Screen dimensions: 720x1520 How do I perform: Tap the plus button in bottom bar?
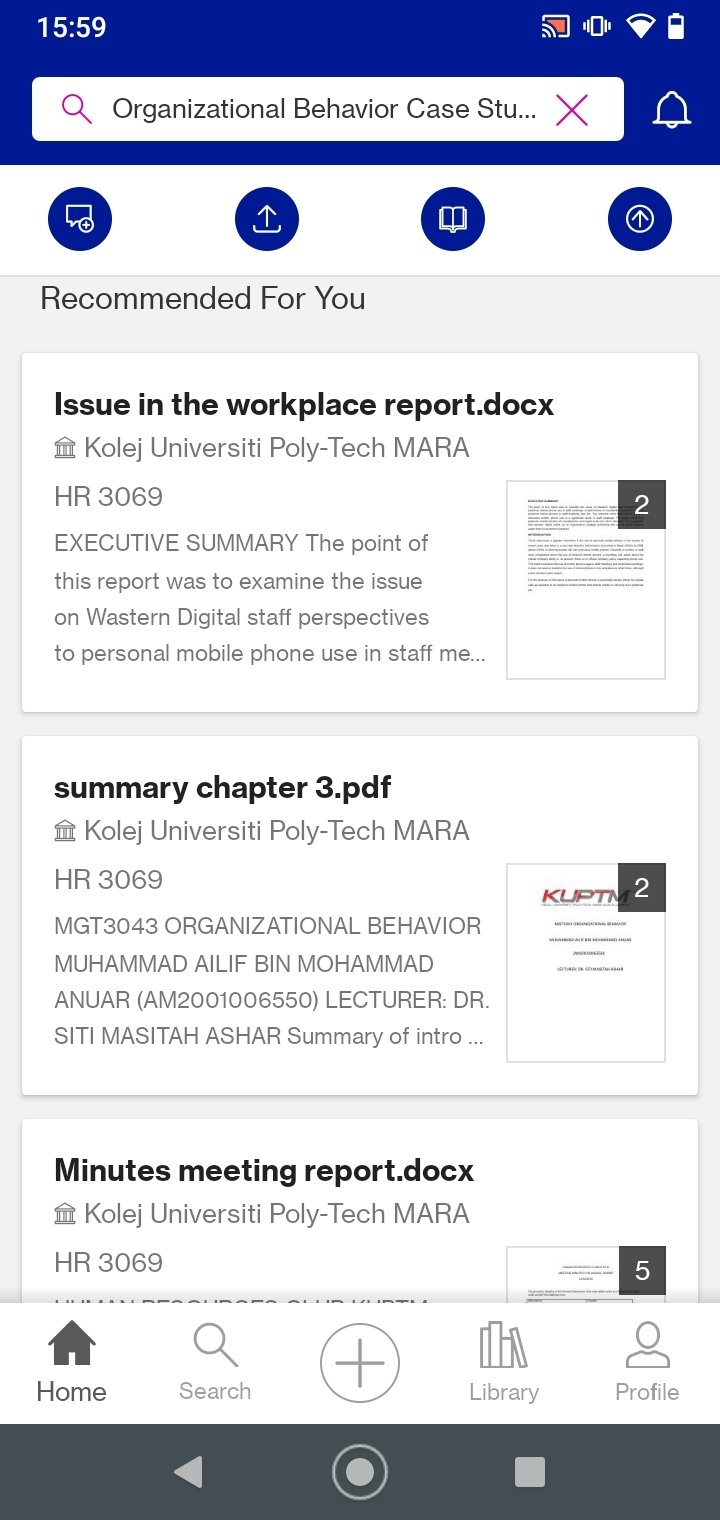point(360,1363)
